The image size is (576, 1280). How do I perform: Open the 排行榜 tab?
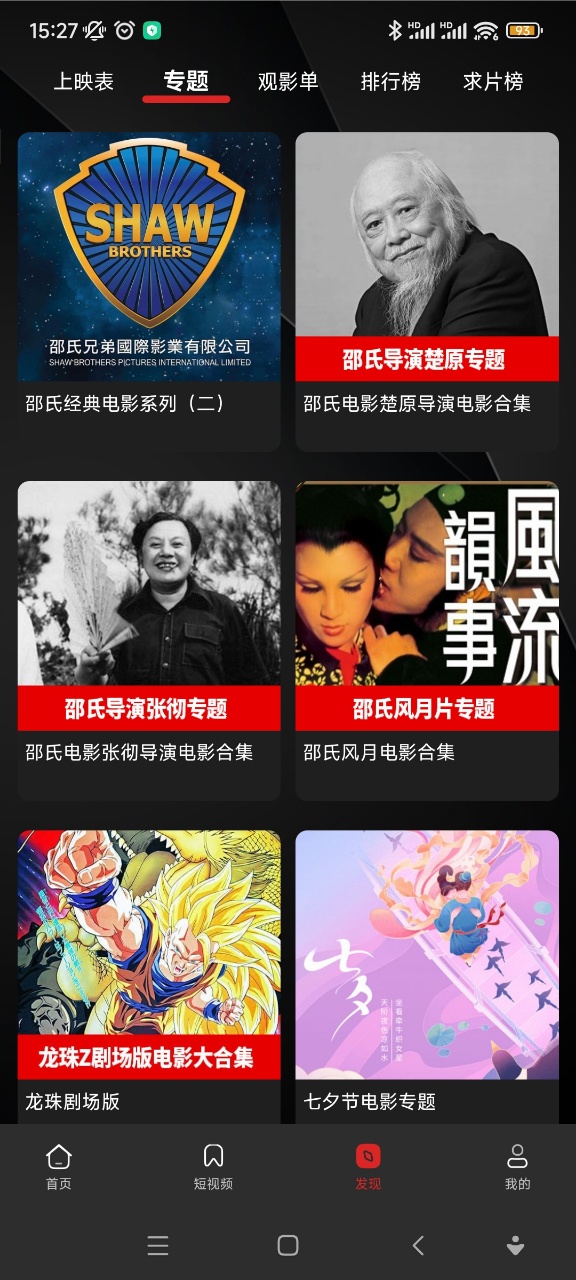tap(391, 82)
